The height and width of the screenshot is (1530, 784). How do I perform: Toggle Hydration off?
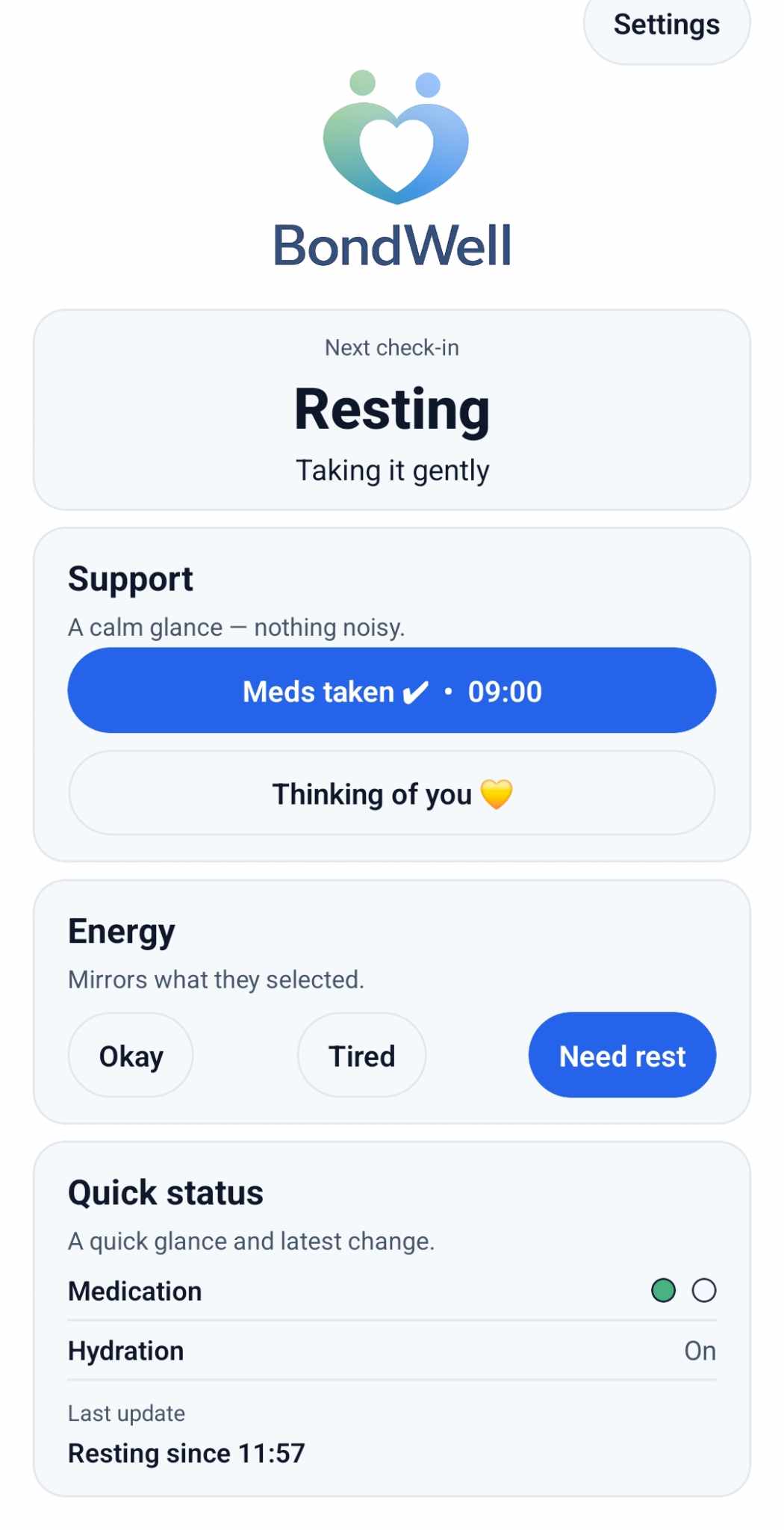click(700, 1351)
